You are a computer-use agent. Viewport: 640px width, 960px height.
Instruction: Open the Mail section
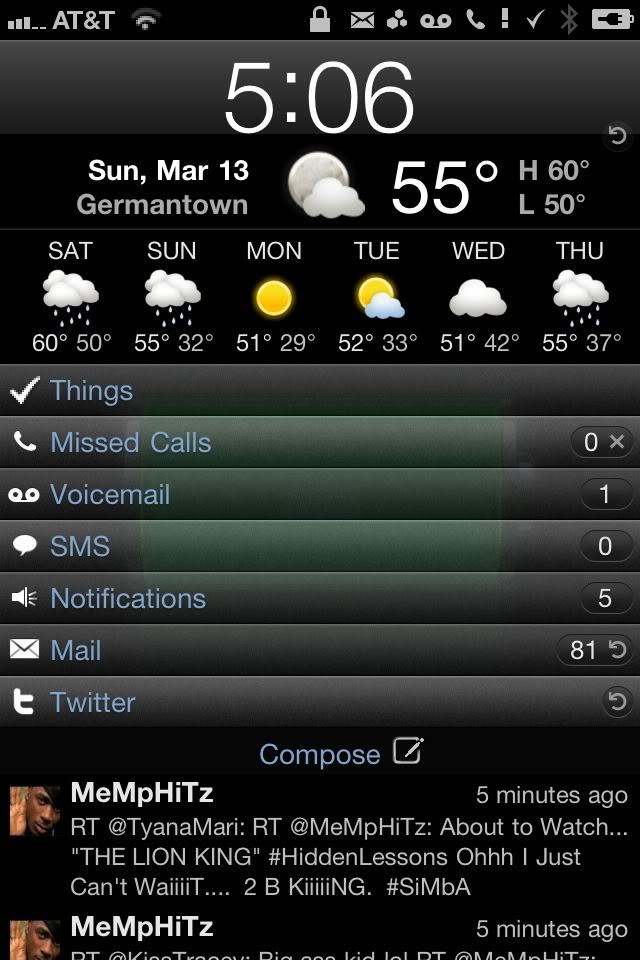[x=76, y=651]
